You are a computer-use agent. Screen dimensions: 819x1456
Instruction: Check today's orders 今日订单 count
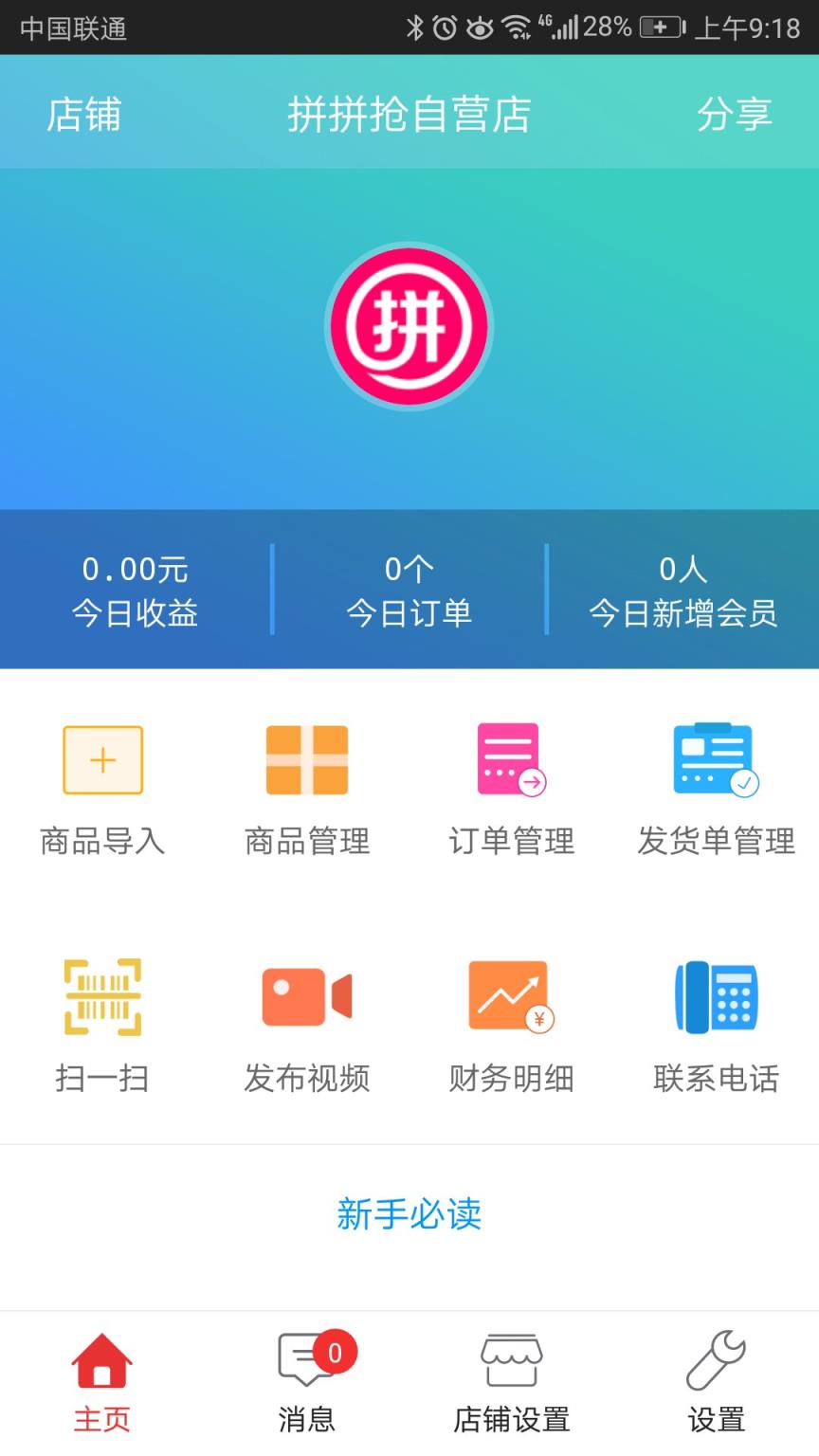tap(408, 590)
